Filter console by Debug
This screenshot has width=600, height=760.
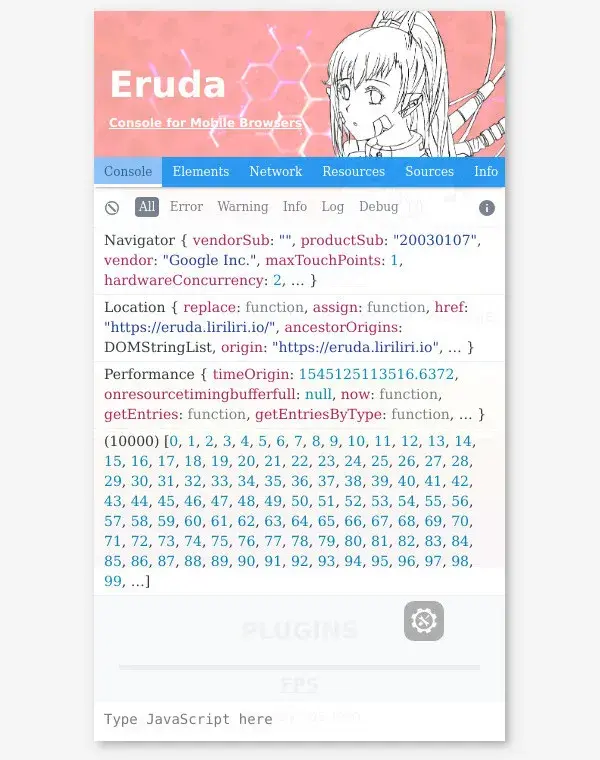tap(378, 207)
